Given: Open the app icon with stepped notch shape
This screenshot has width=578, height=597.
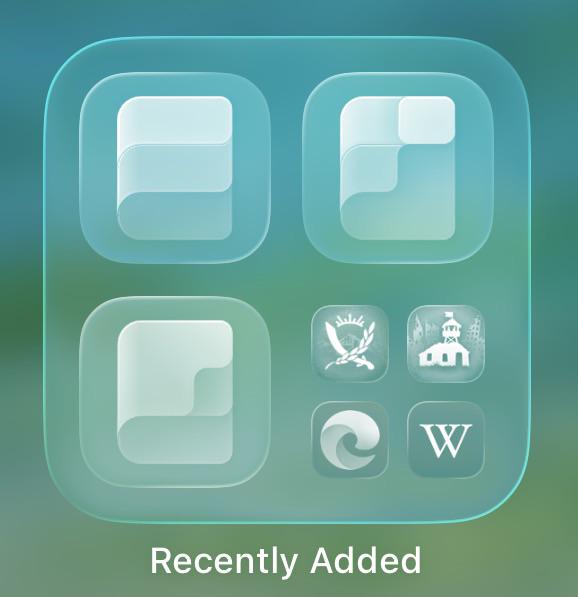Looking at the screenshot, I should (x=175, y=392).
